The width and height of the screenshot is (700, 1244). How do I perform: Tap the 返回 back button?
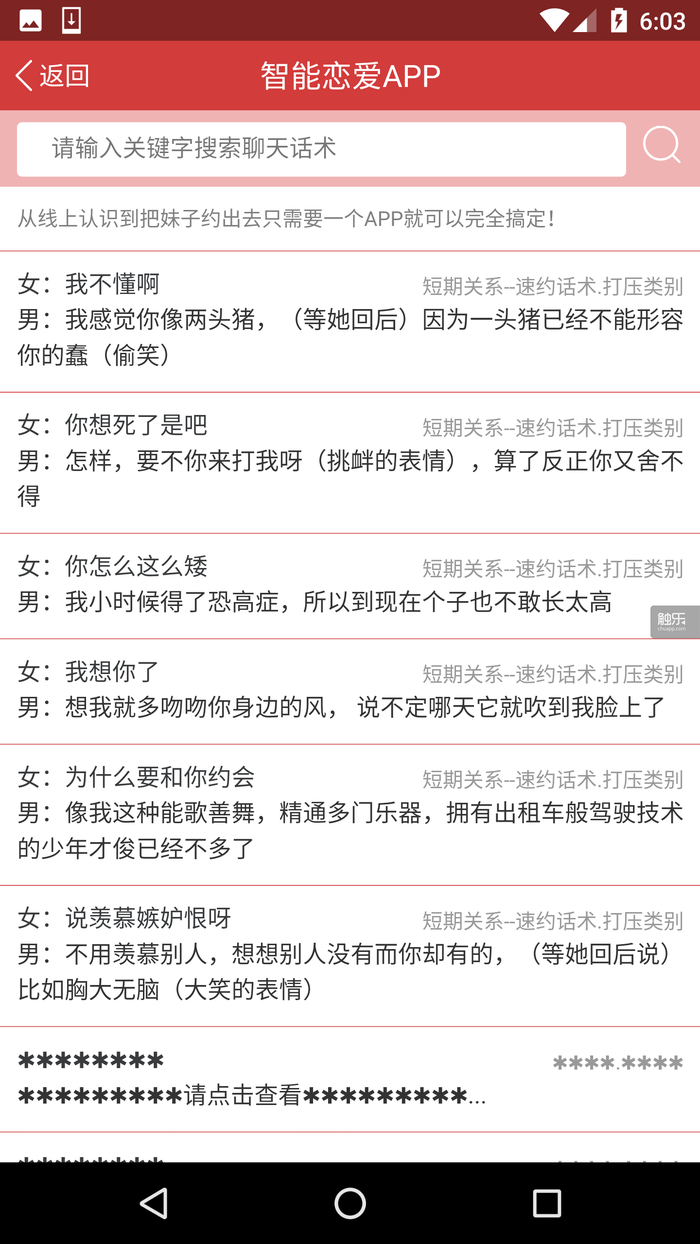53,75
